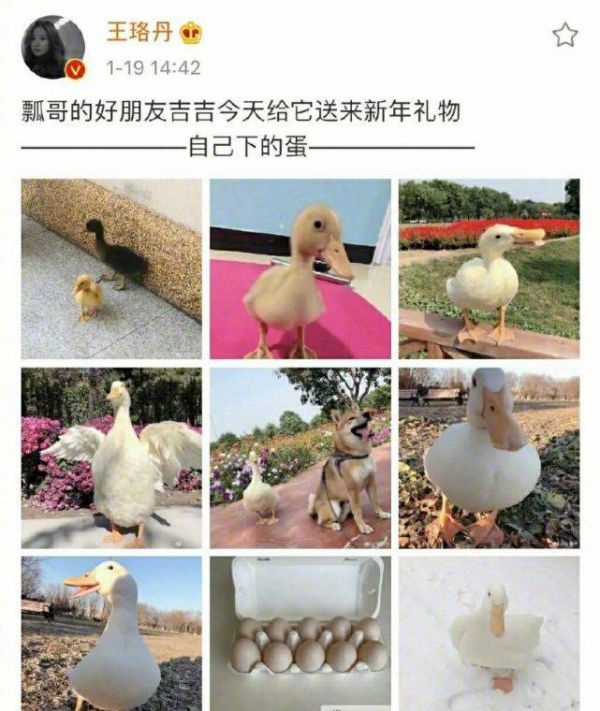
Task: Open photo of two ducklings by the wall
Action: tap(111, 268)
